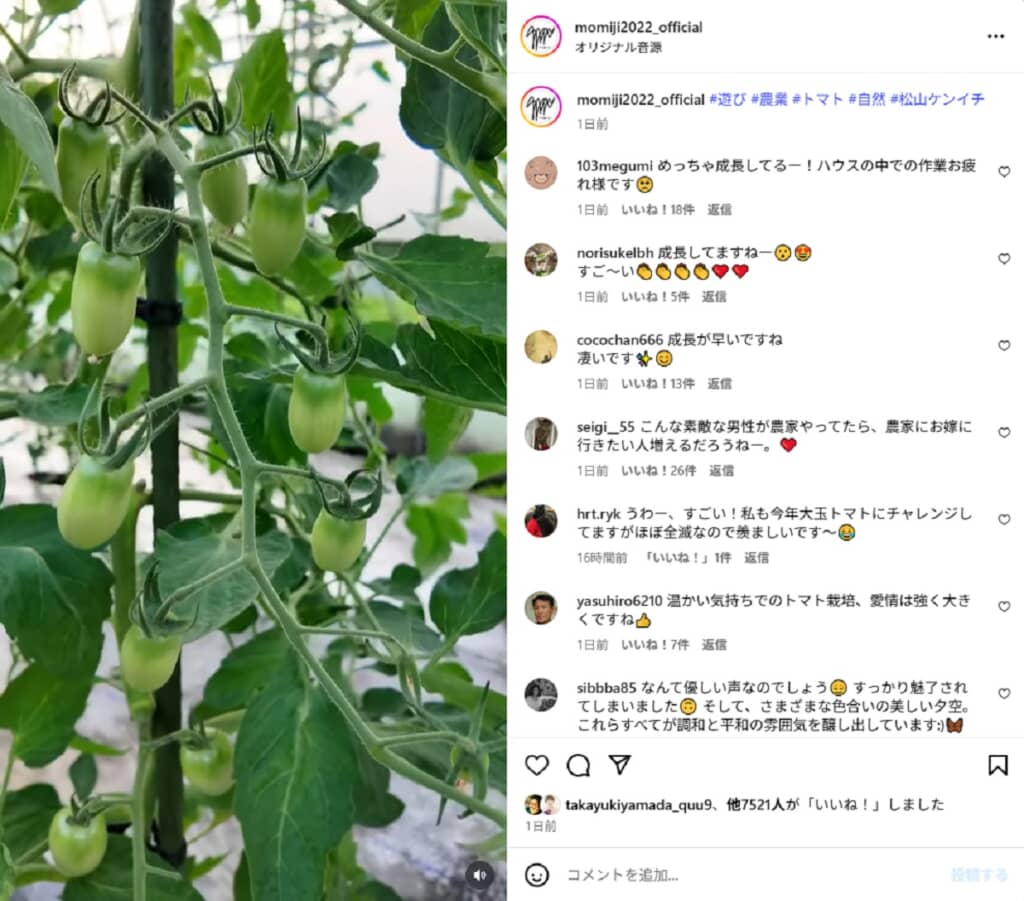Bookmark this post

pyautogui.click(x=997, y=765)
